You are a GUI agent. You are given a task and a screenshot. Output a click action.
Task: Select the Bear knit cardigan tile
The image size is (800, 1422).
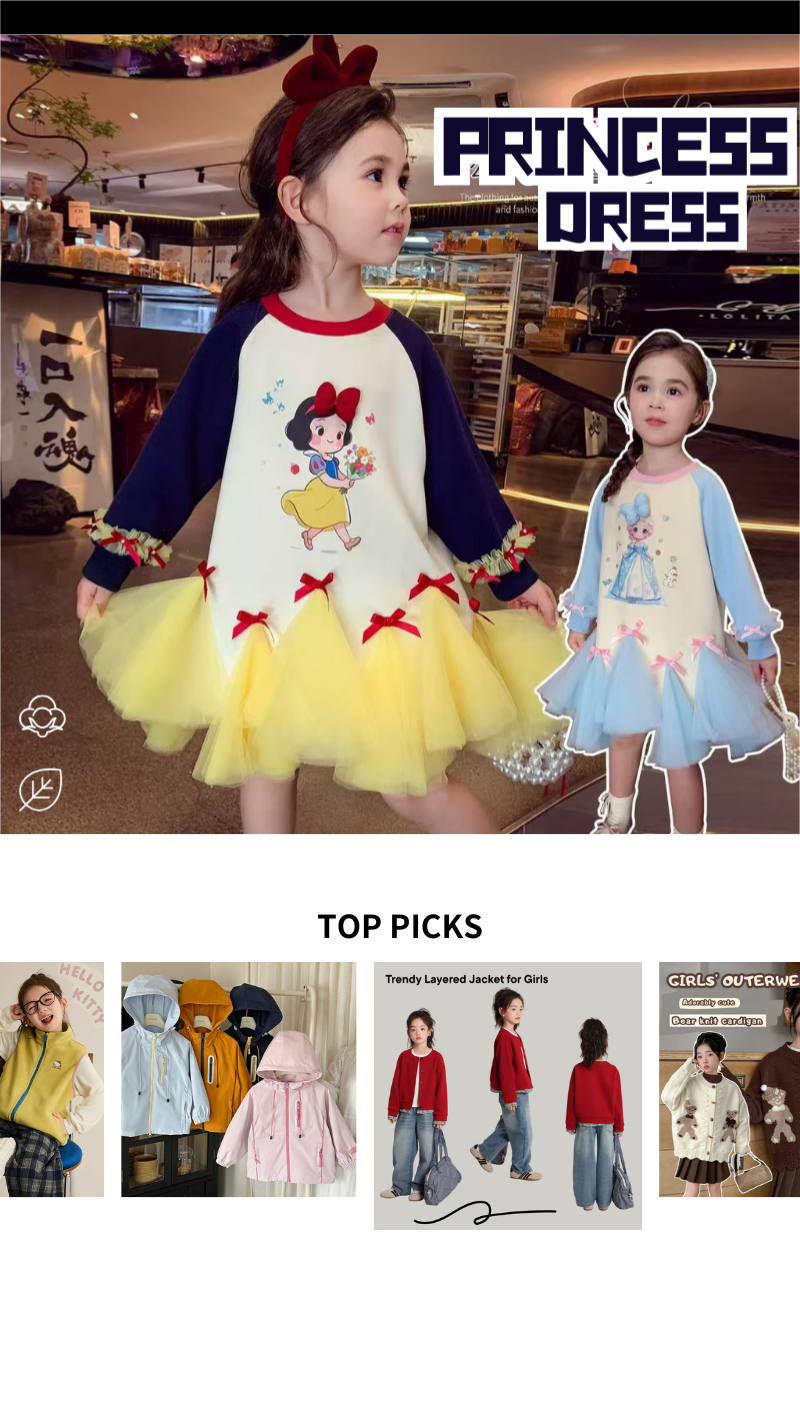(x=730, y=1079)
